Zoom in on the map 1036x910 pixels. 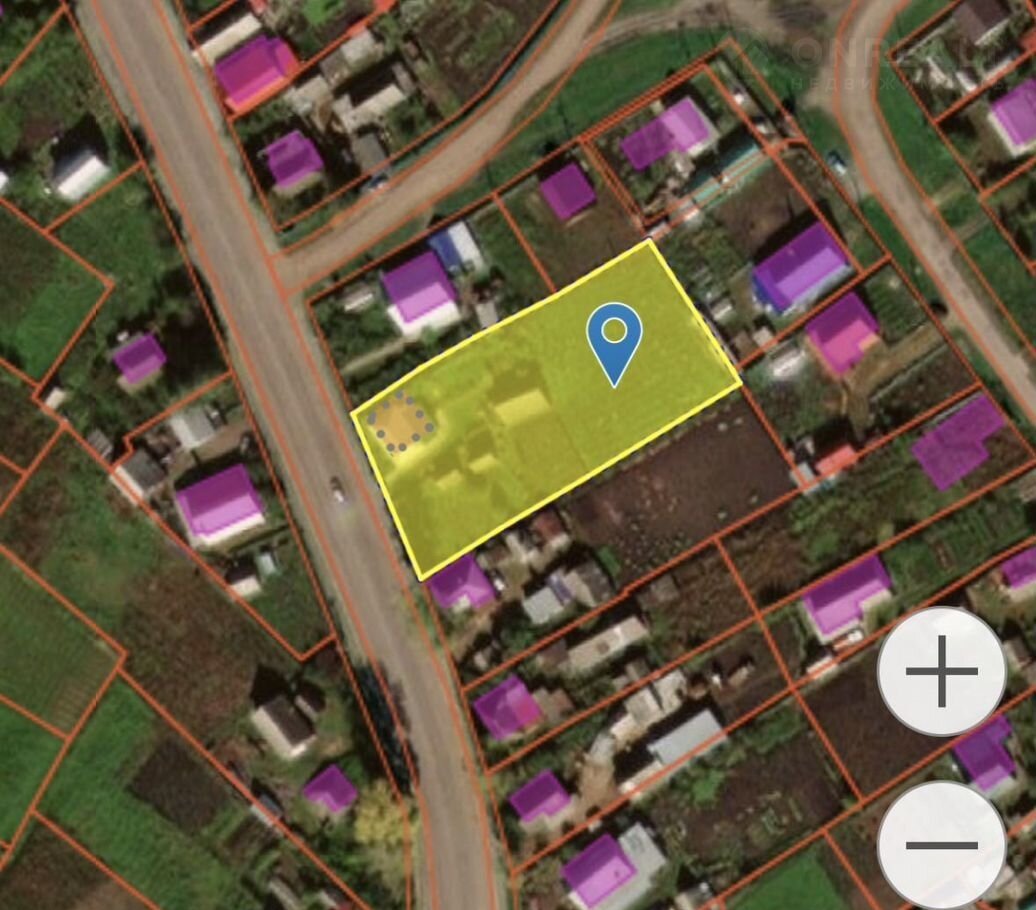coord(941,671)
